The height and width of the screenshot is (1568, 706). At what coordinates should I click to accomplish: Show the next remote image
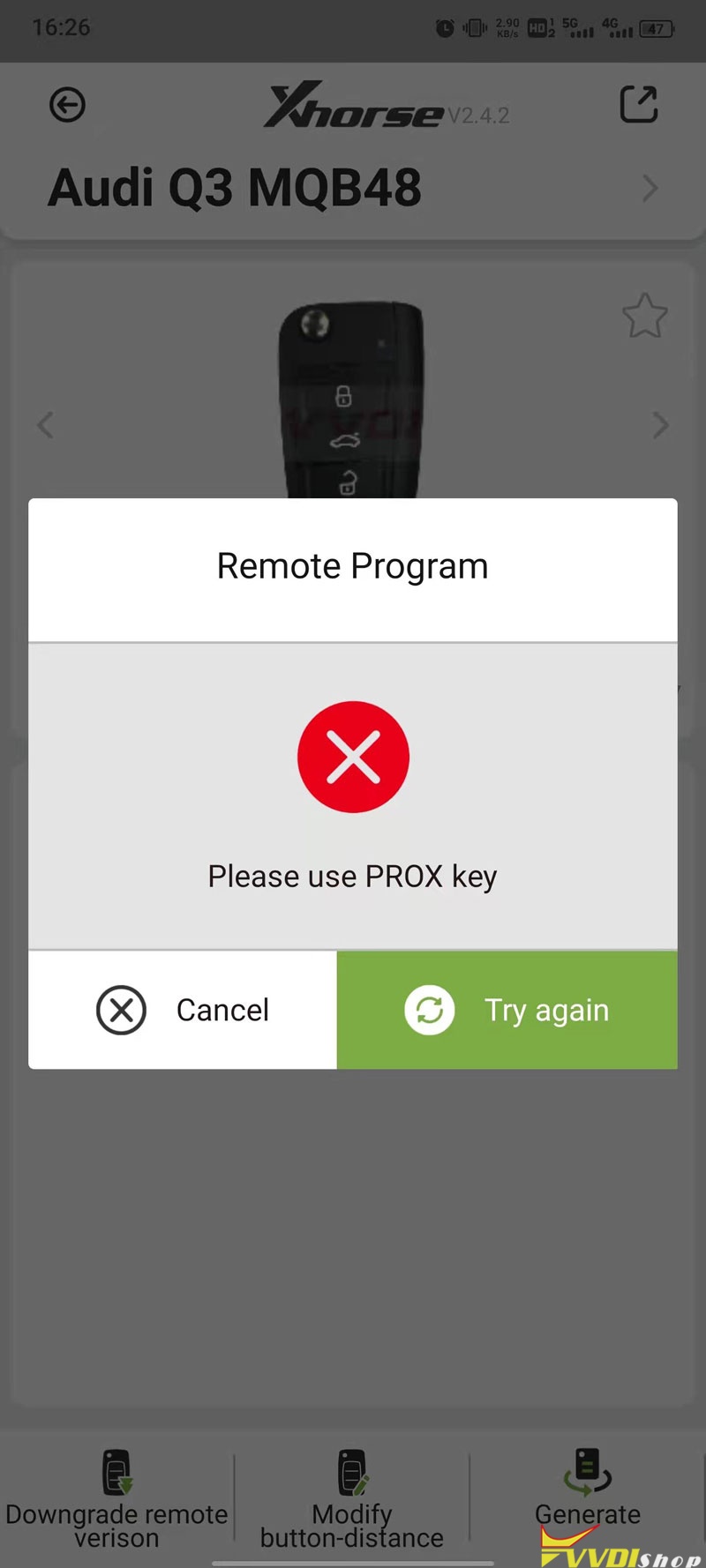click(x=660, y=425)
